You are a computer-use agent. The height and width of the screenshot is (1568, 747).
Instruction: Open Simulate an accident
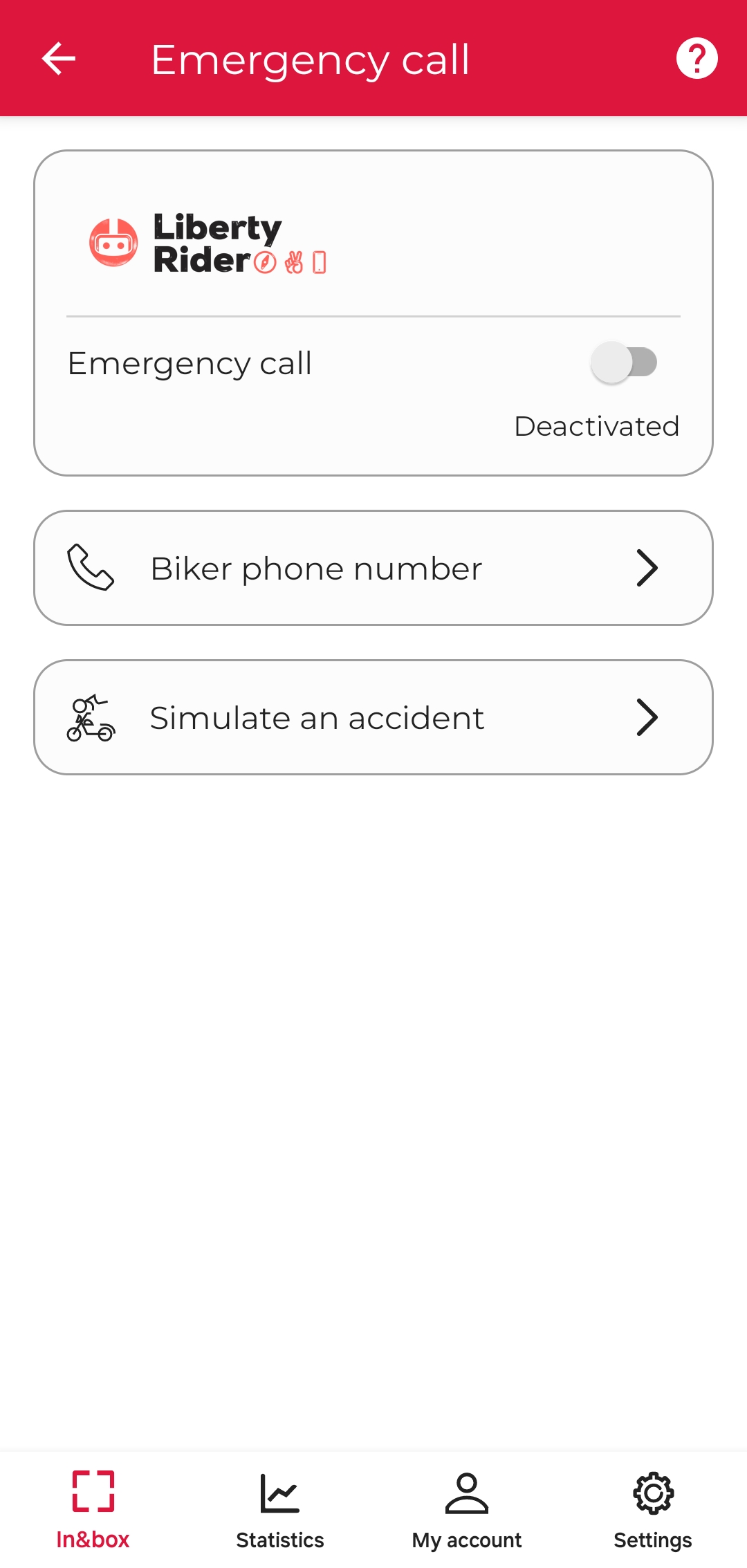click(x=373, y=717)
